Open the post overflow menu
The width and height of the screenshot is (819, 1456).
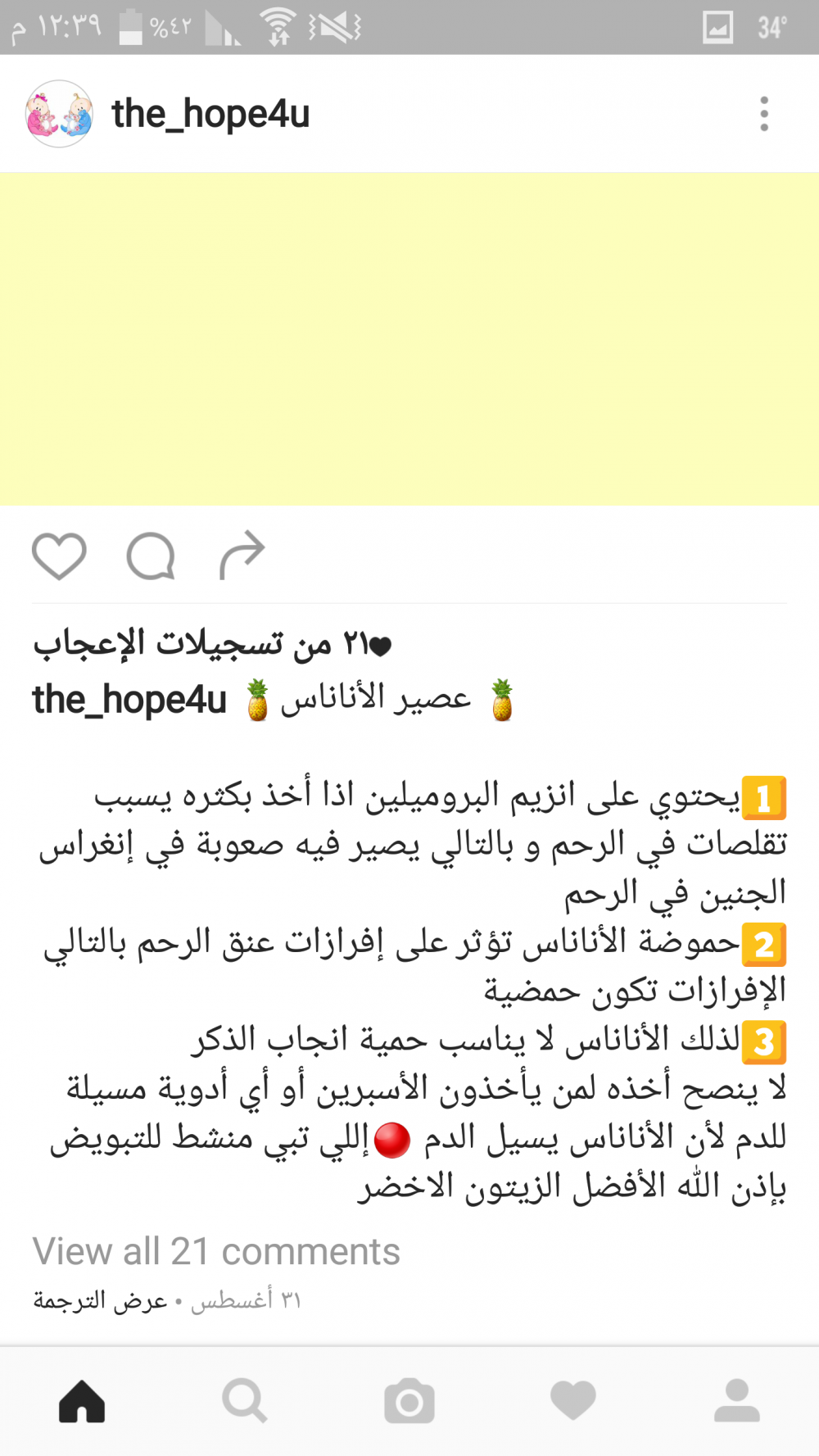(763, 114)
